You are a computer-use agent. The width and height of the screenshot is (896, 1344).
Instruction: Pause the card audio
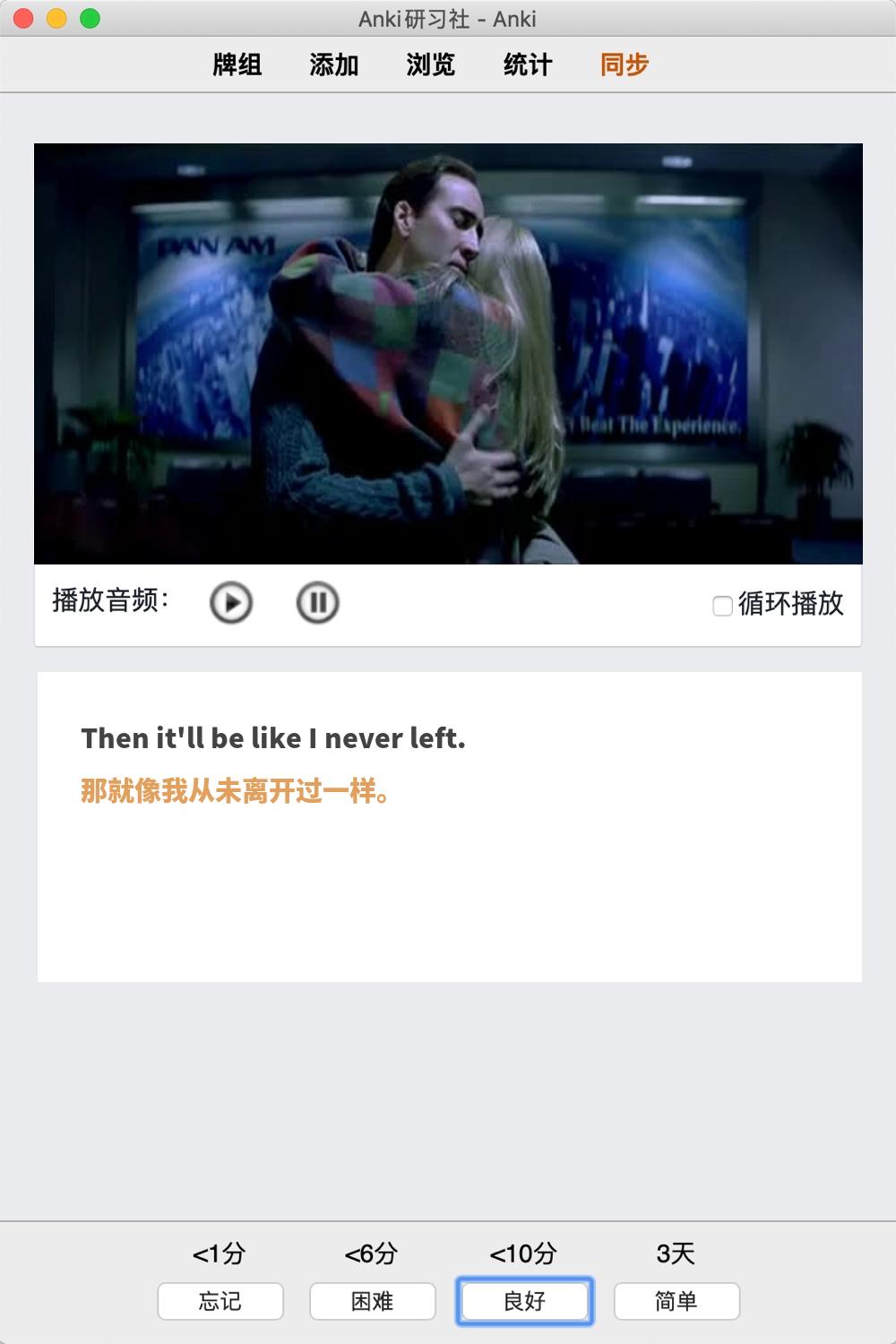317,602
